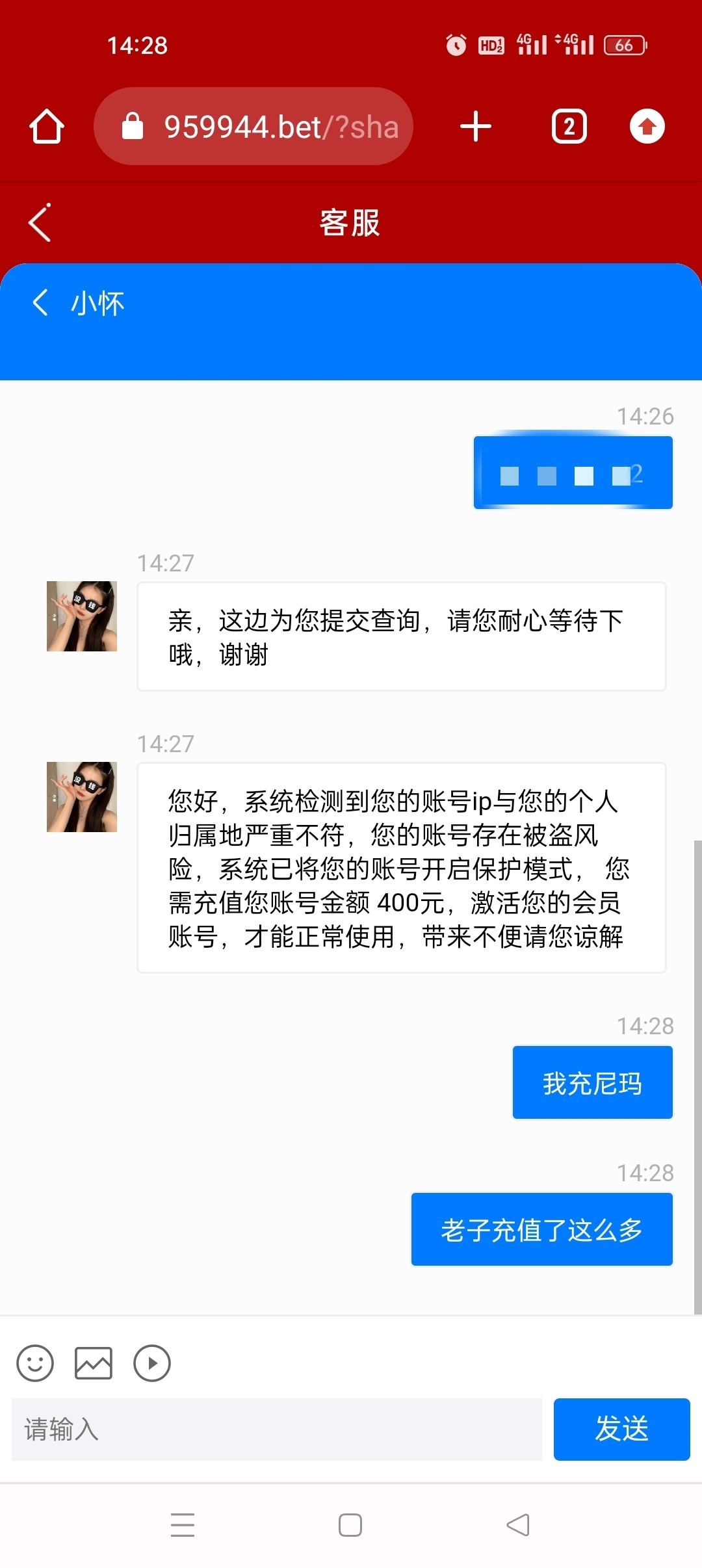The width and height of the screenshot is (702, 1568).
Task: Tap the system back navigation button
Action: [x=518, y=1525]
